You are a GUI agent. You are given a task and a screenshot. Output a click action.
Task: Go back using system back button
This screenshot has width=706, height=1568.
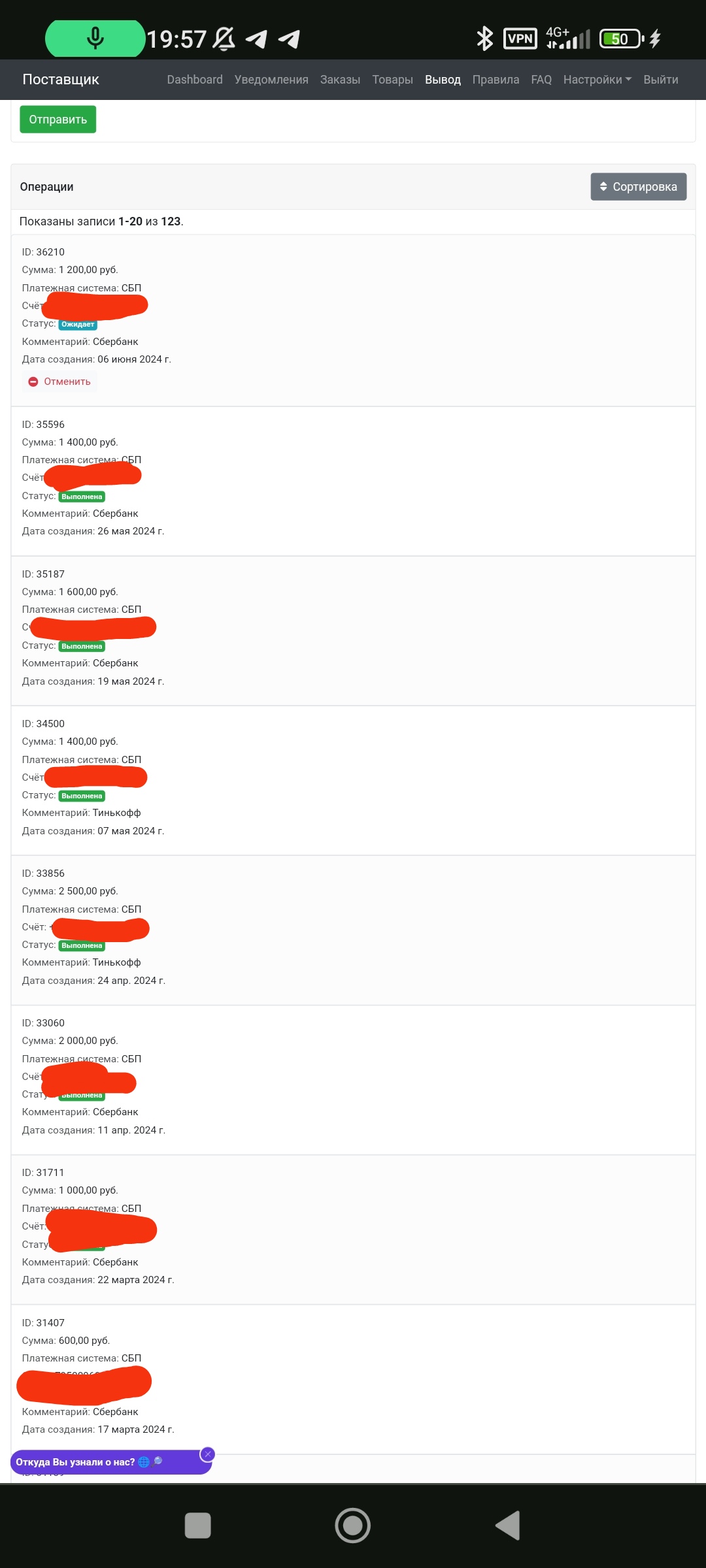click(x=508, y=1526)
